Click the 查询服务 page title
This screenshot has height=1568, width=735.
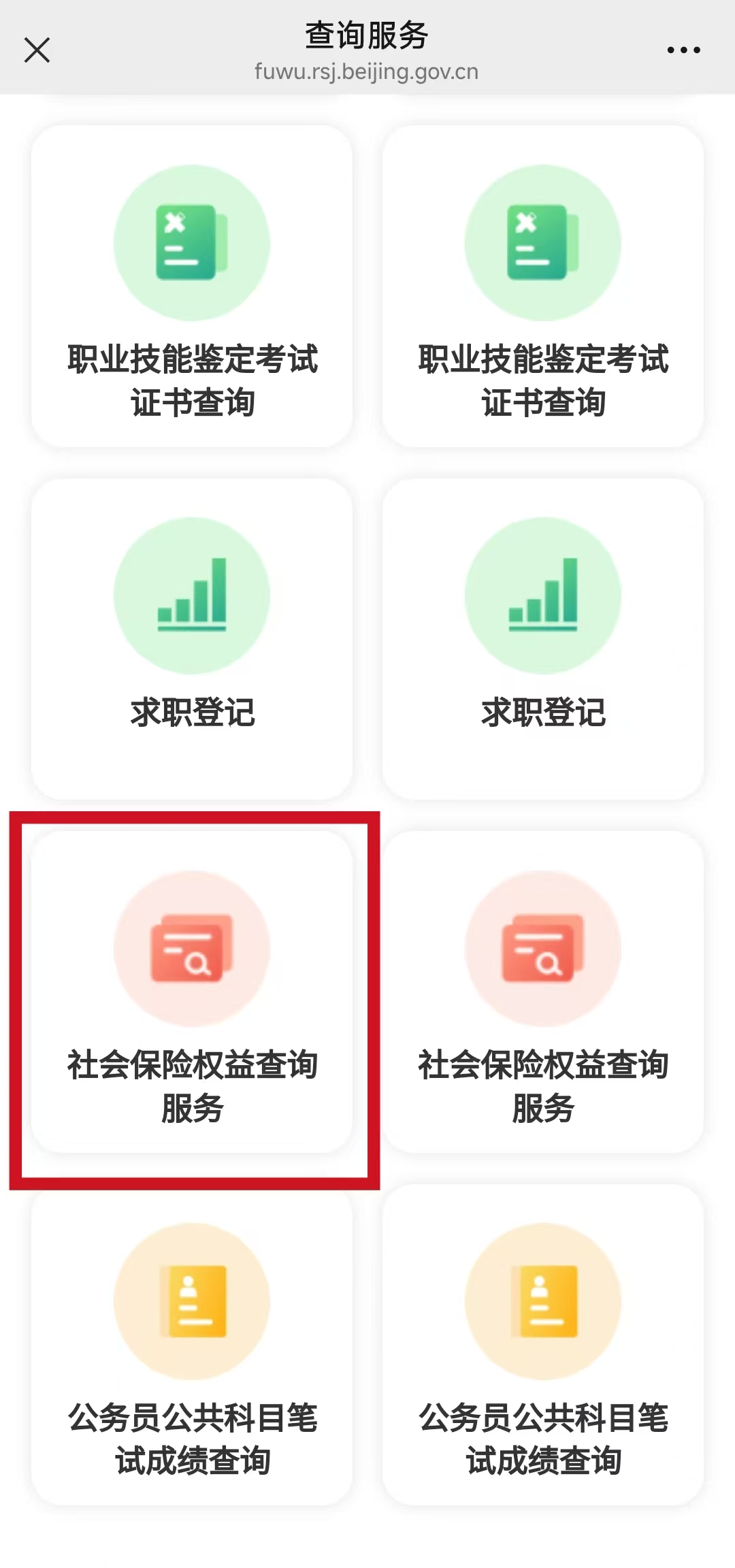[365, 36]
